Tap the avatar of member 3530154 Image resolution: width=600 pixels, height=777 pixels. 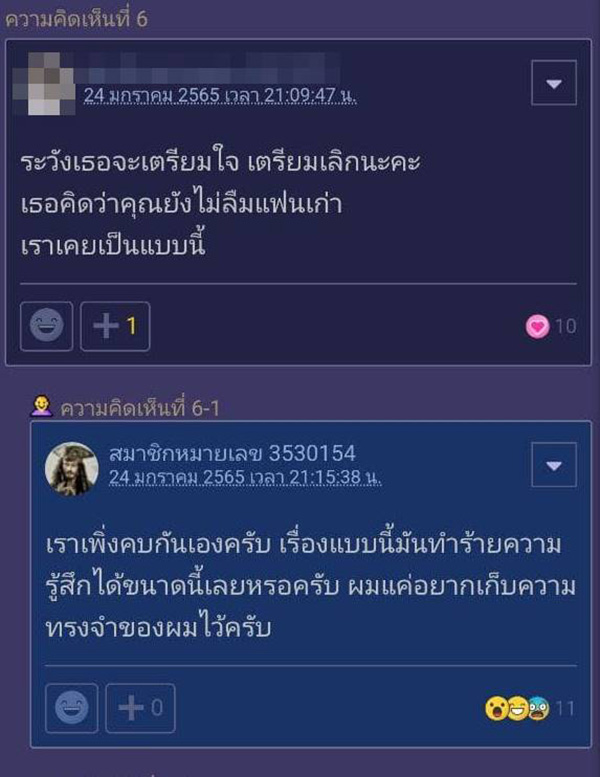[72, 467]
